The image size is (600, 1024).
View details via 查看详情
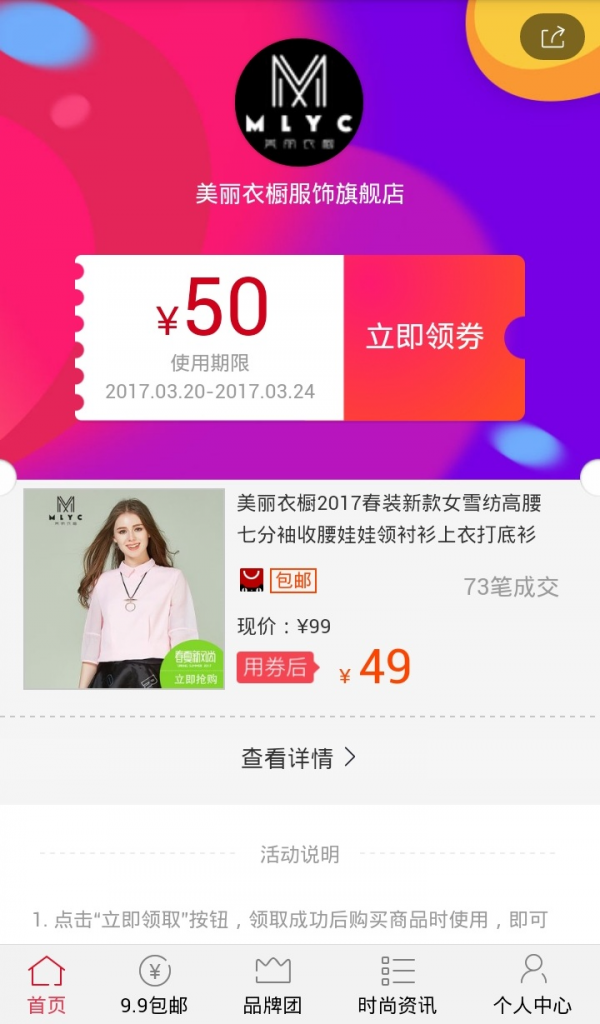pyautogui.click(x=299, y=758)
